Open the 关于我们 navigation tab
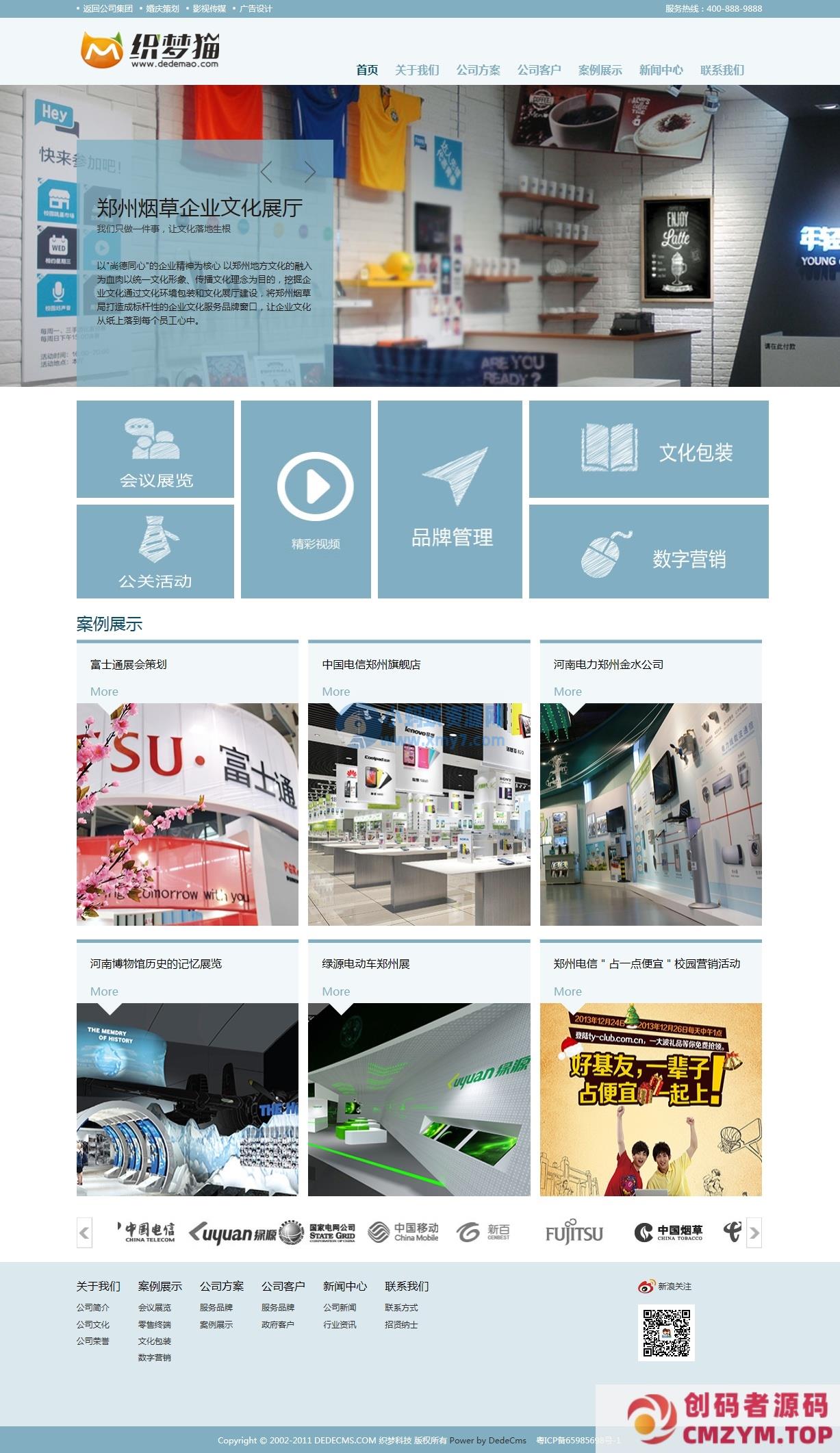Screen dimensions: 840x1453 tap(416, 70)
